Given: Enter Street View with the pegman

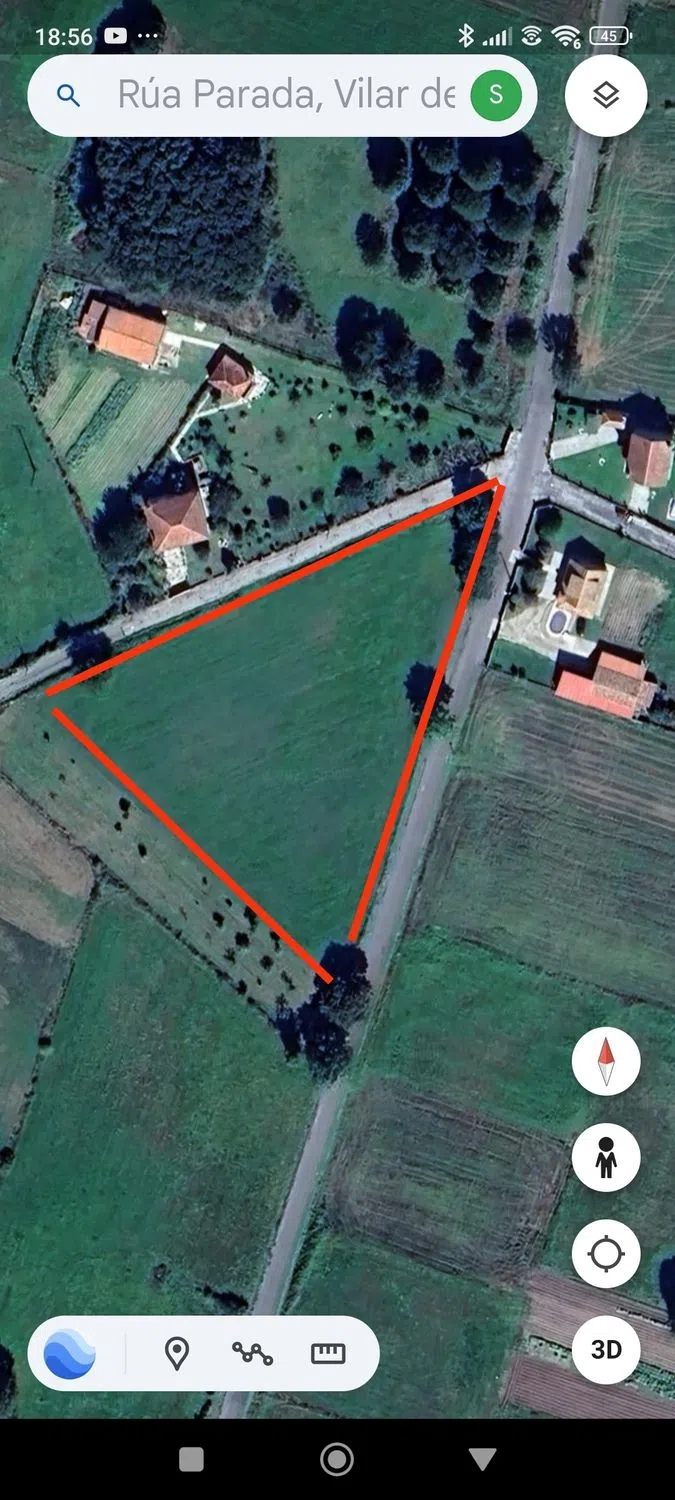Looking at the screenshot, I should (x=606, y=1157).
